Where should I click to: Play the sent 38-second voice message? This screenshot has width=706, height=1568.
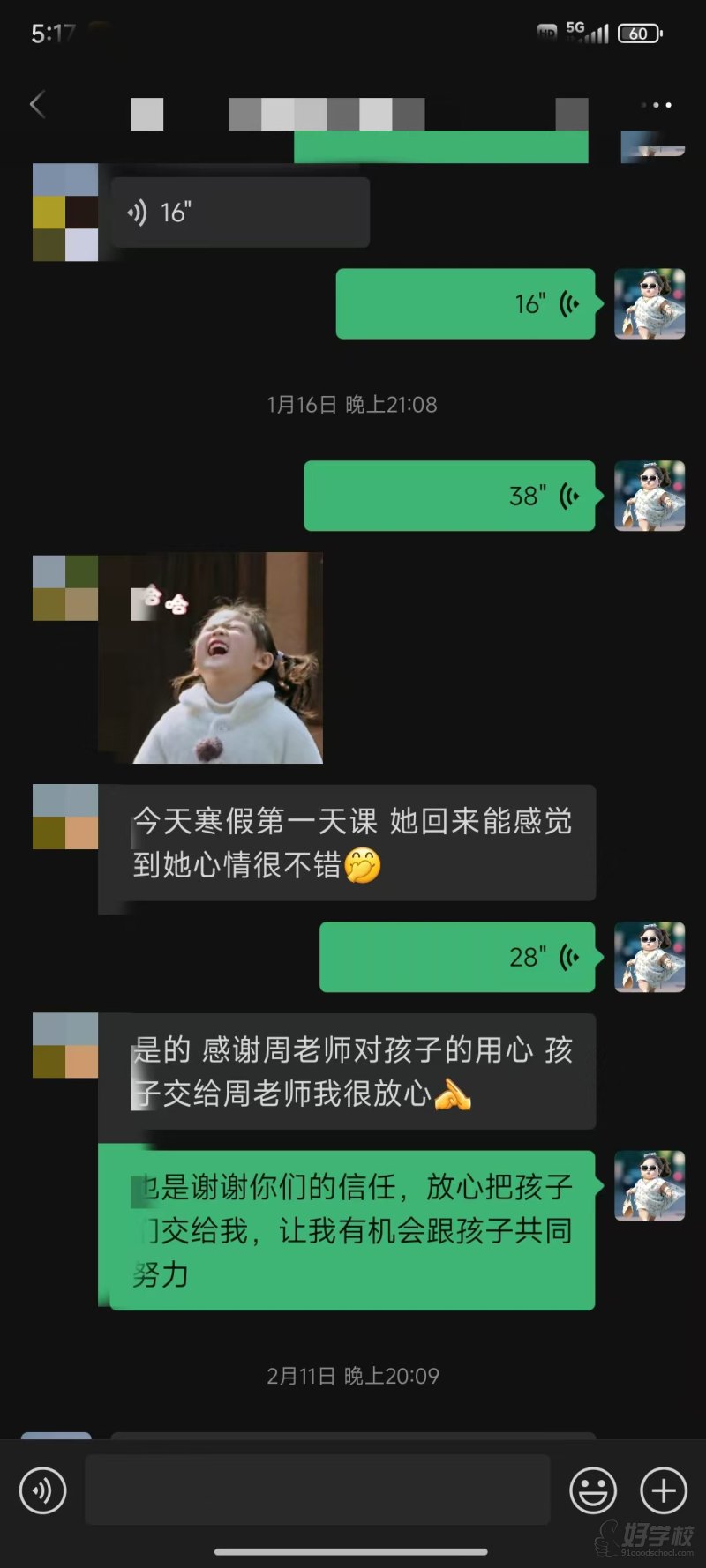pos(449,496)
